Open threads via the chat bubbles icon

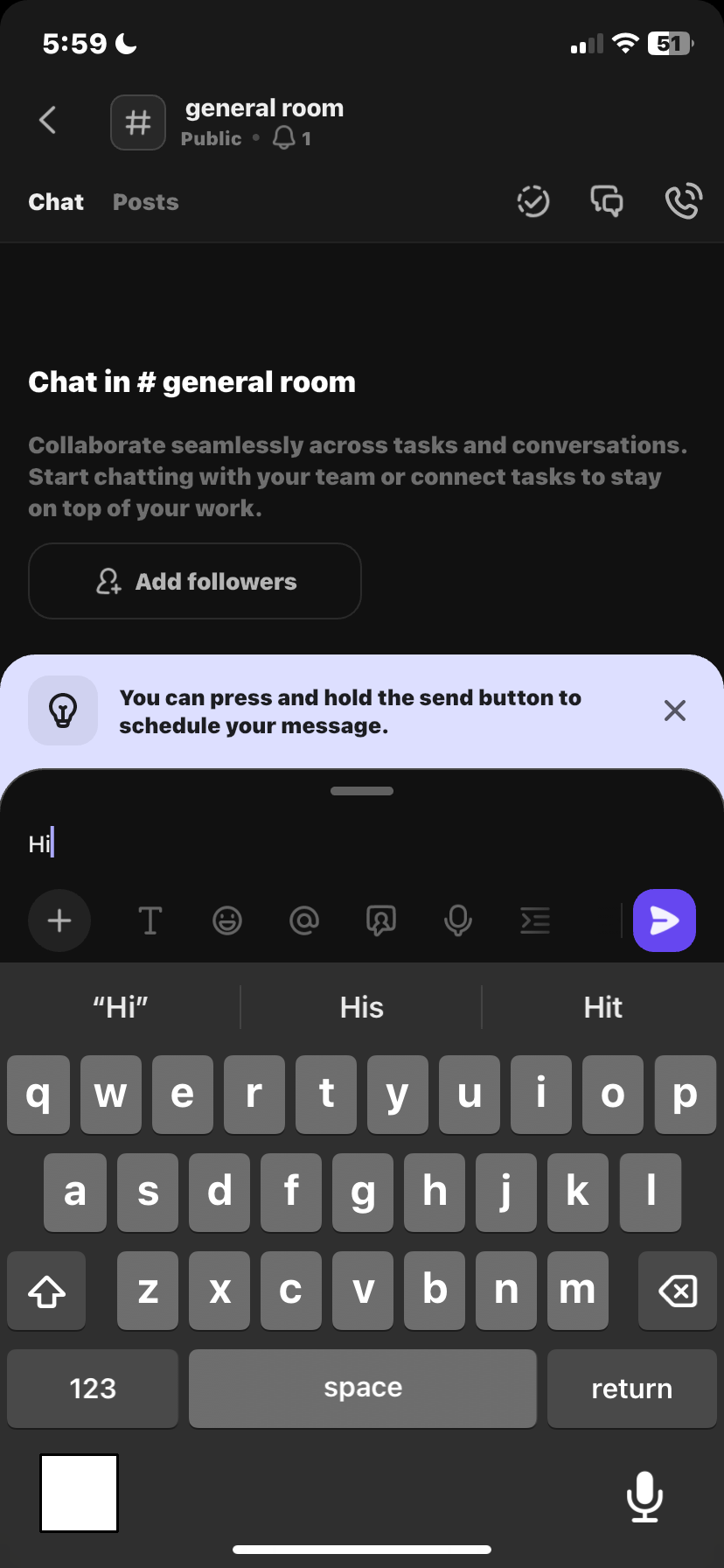(607, 201)
